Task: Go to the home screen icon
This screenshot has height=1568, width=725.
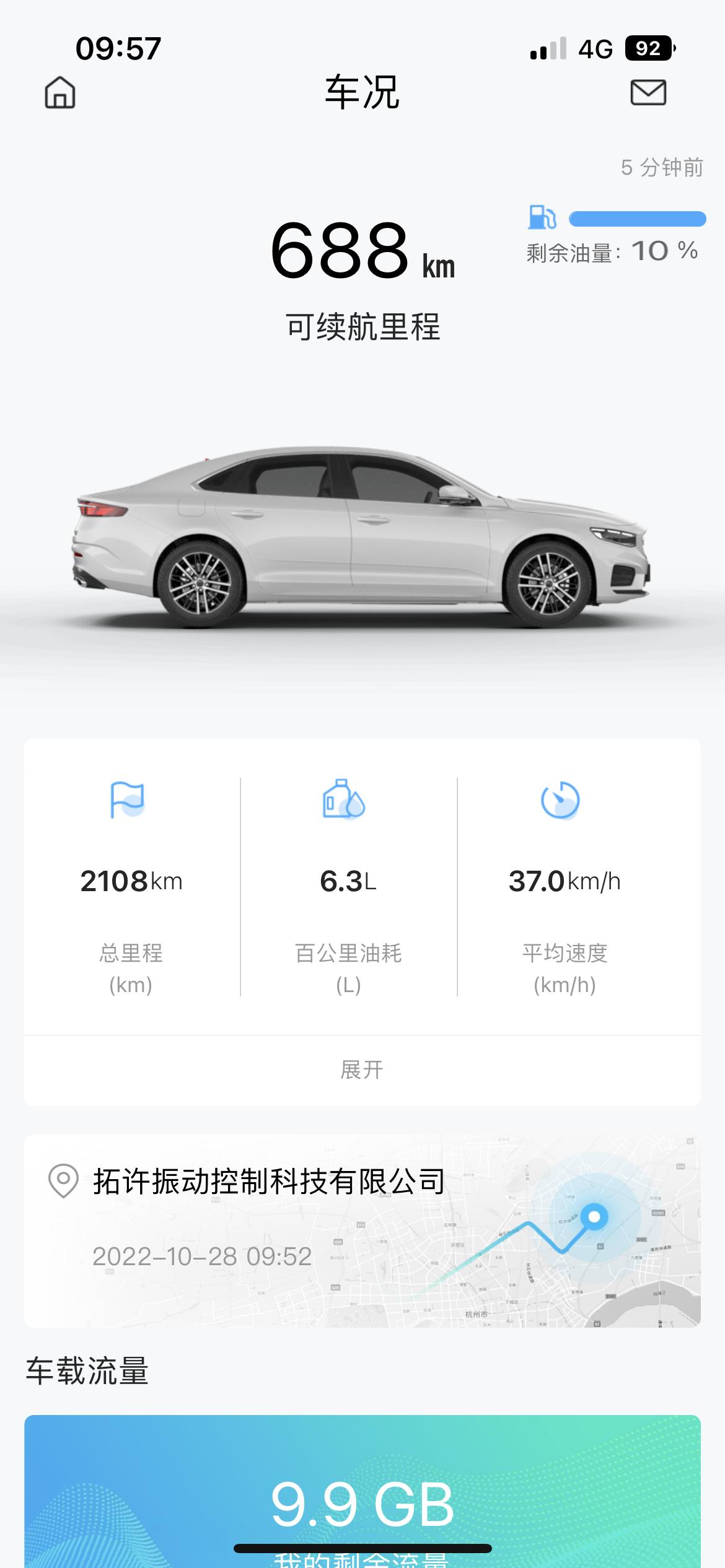Action: (x=60, y=93)
